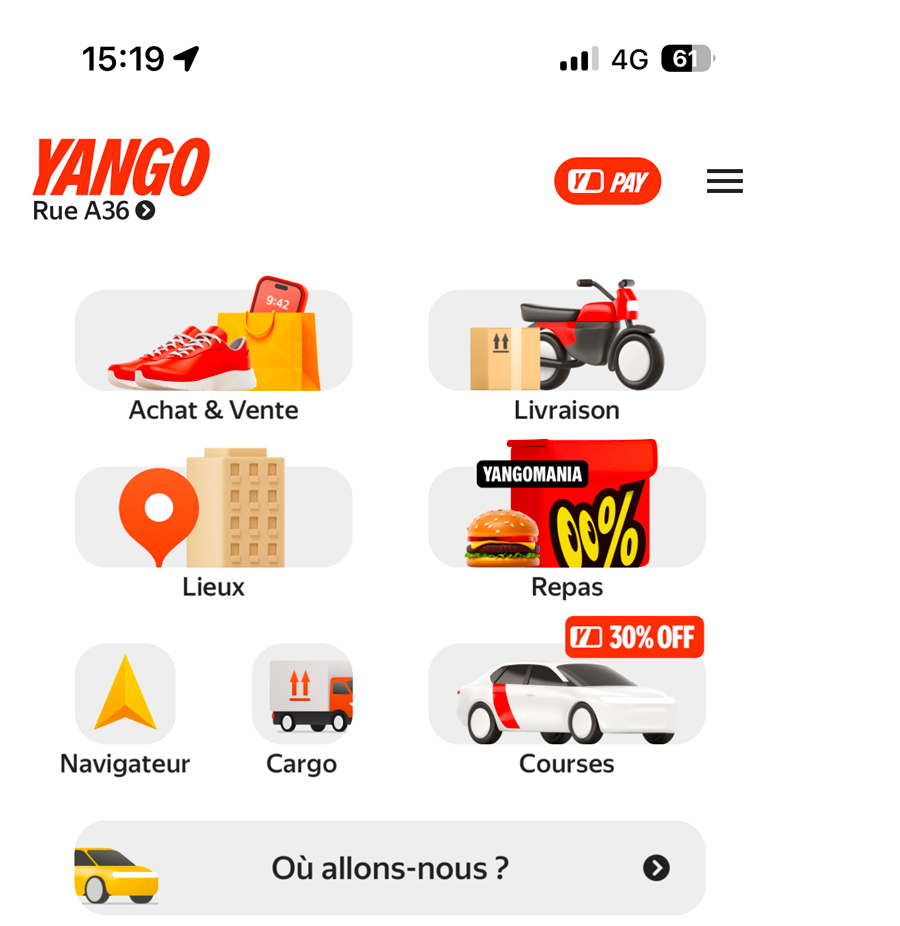Launch the Navigateur service
900x926 pixels.
tap(124, 692)
